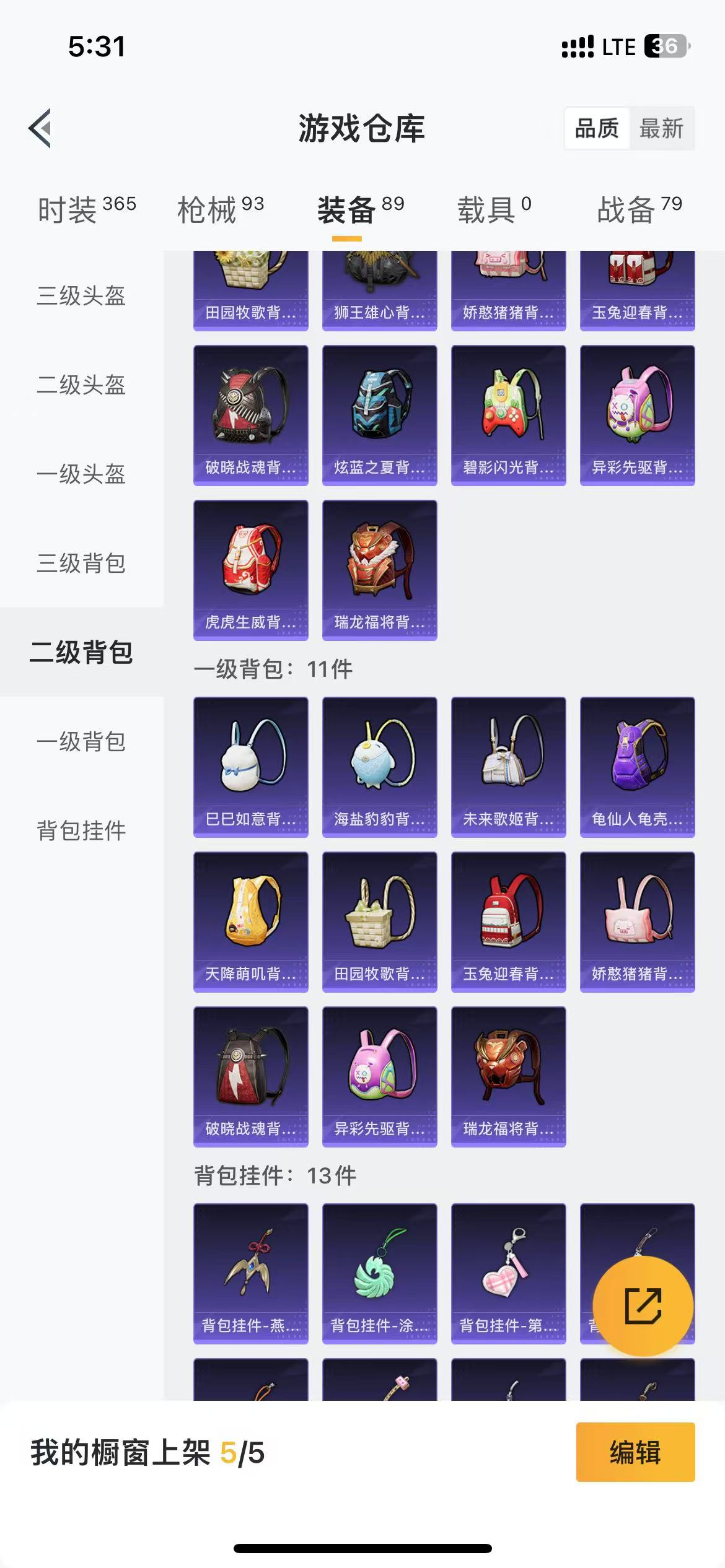
Task: Tap the 编辑 button
Action: (635, 1452)
